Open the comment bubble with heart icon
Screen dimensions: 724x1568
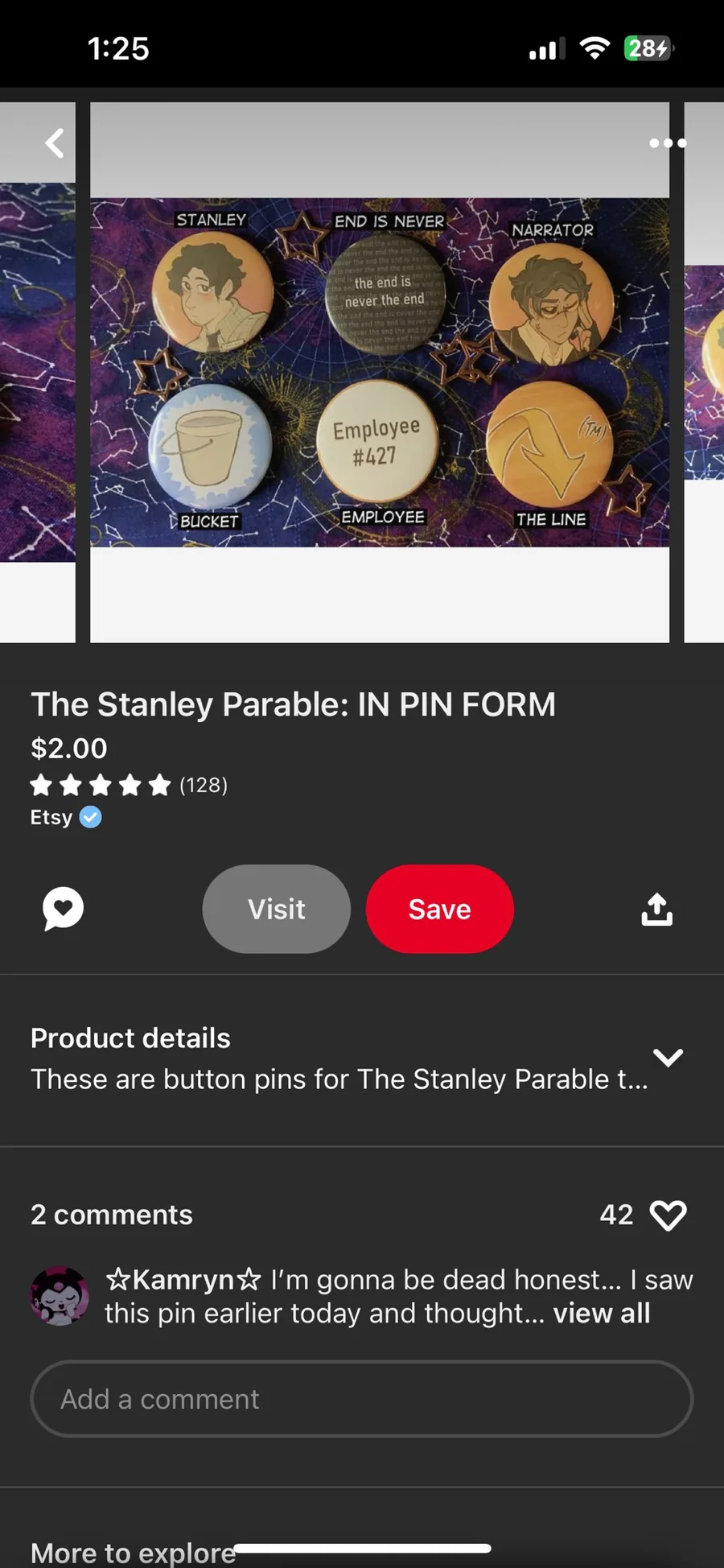(x=63, y=909)
